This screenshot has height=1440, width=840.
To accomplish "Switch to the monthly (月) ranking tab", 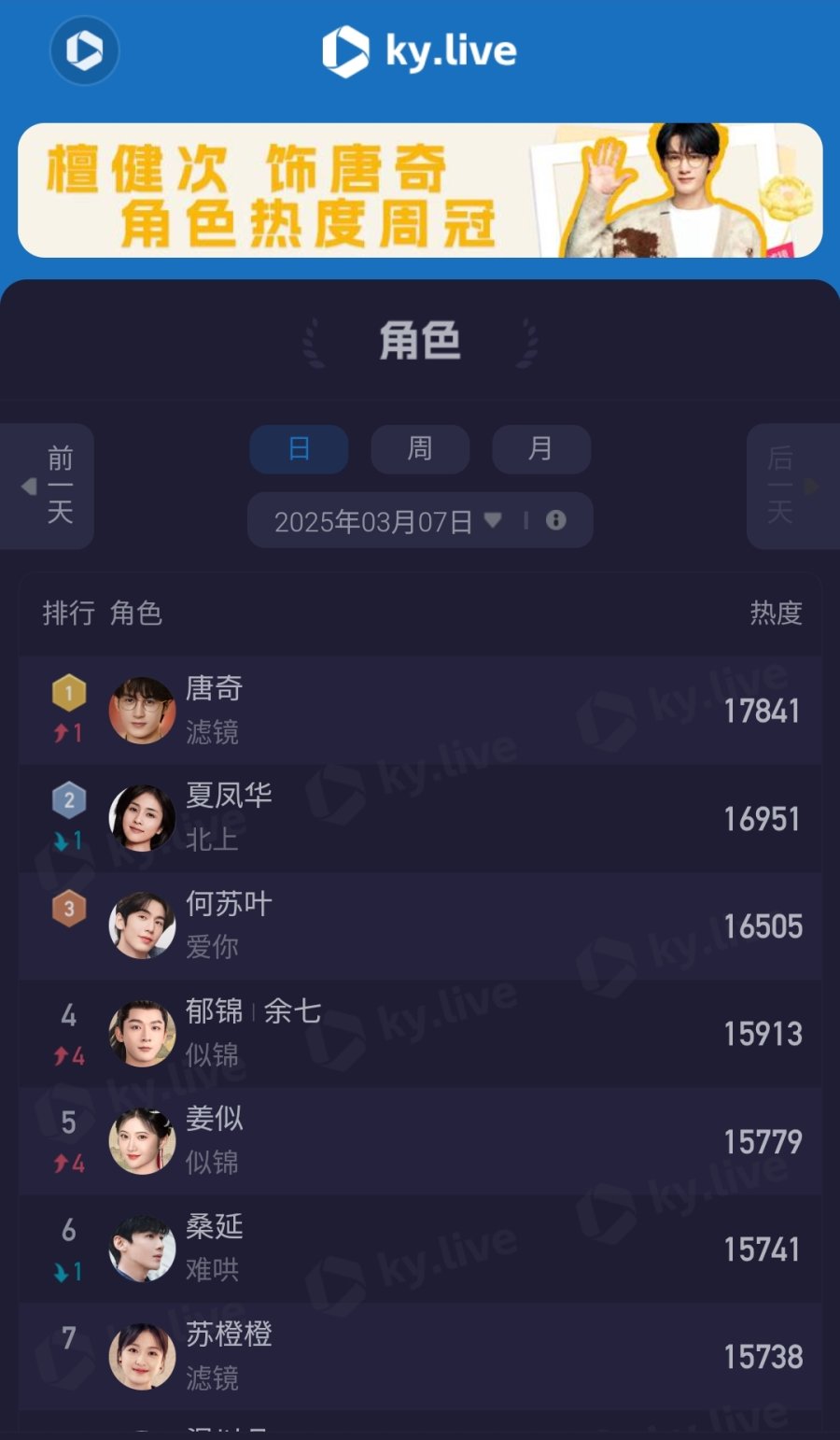I will 540,449.
